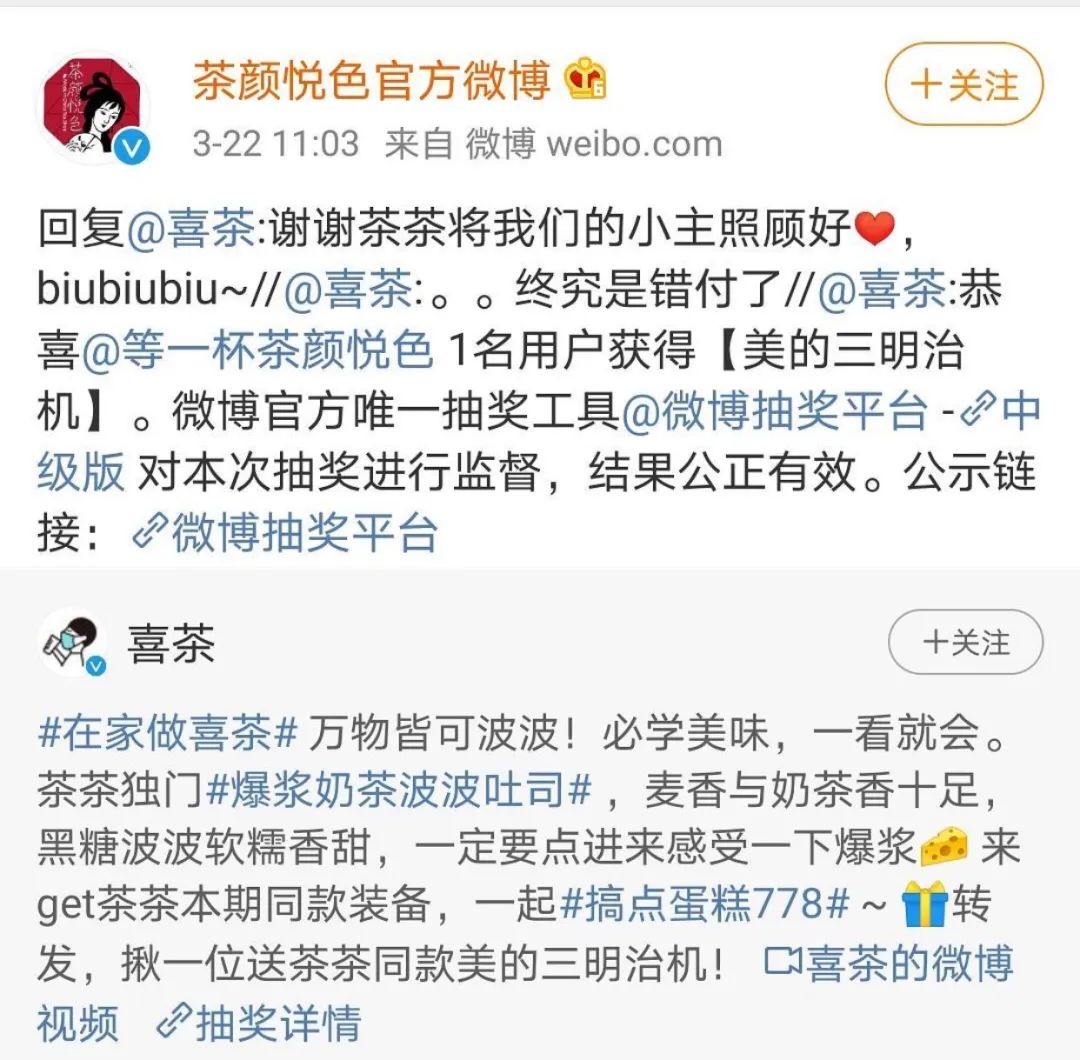Open @微博抽奖平台 mention link
1080x1060 pixels.
(x=773, y=411)
